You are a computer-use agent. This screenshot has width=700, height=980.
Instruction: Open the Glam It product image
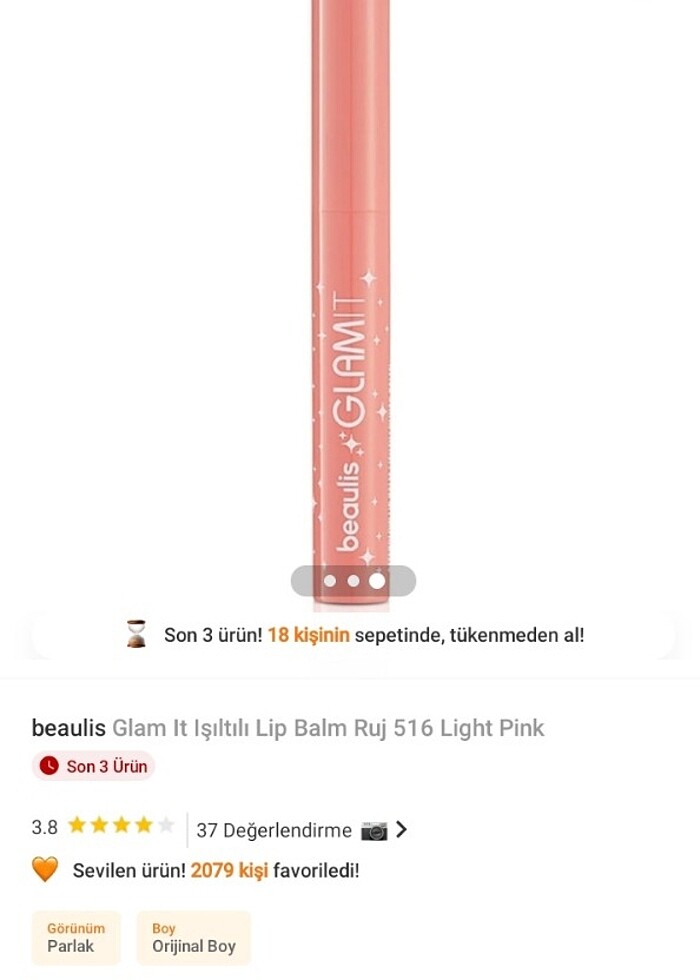tap(350, 300)
